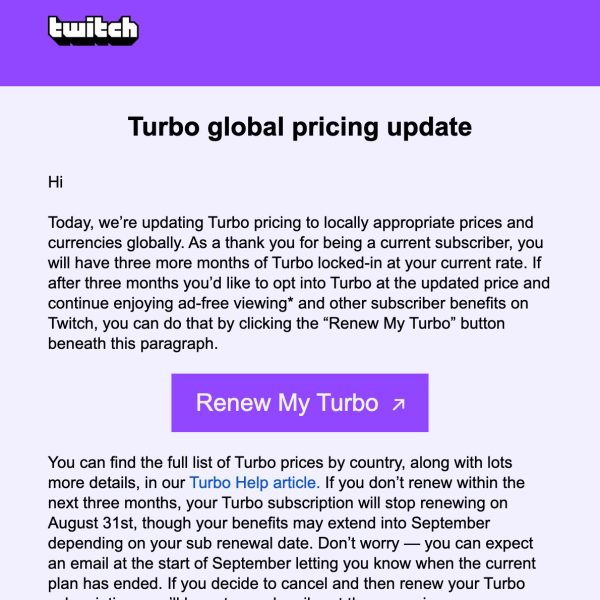
Task: Open the Turbo Help article link
Action: pos(254,482)
